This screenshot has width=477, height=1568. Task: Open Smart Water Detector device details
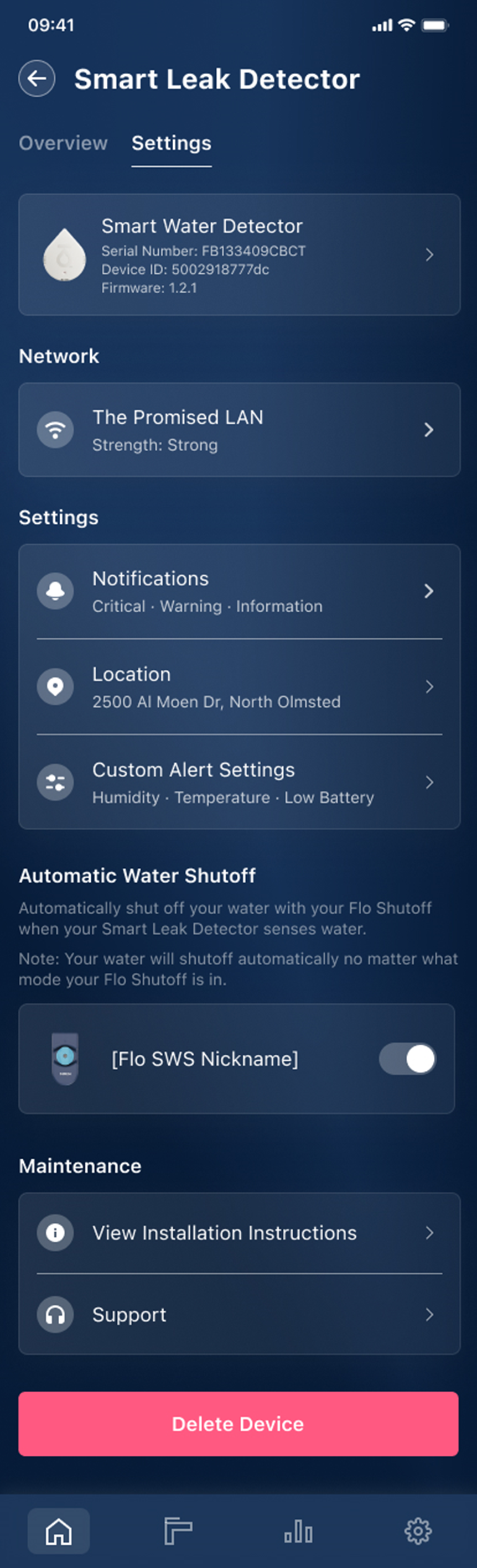pos(239,254)
